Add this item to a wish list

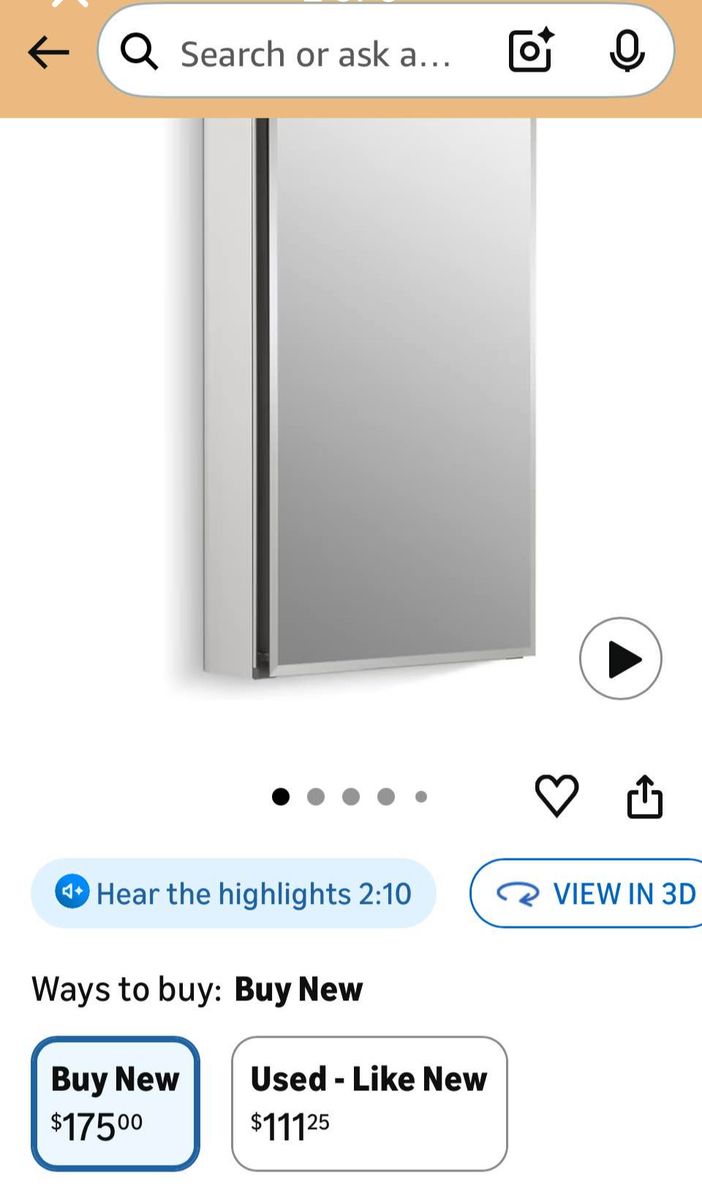coord(557,797)
